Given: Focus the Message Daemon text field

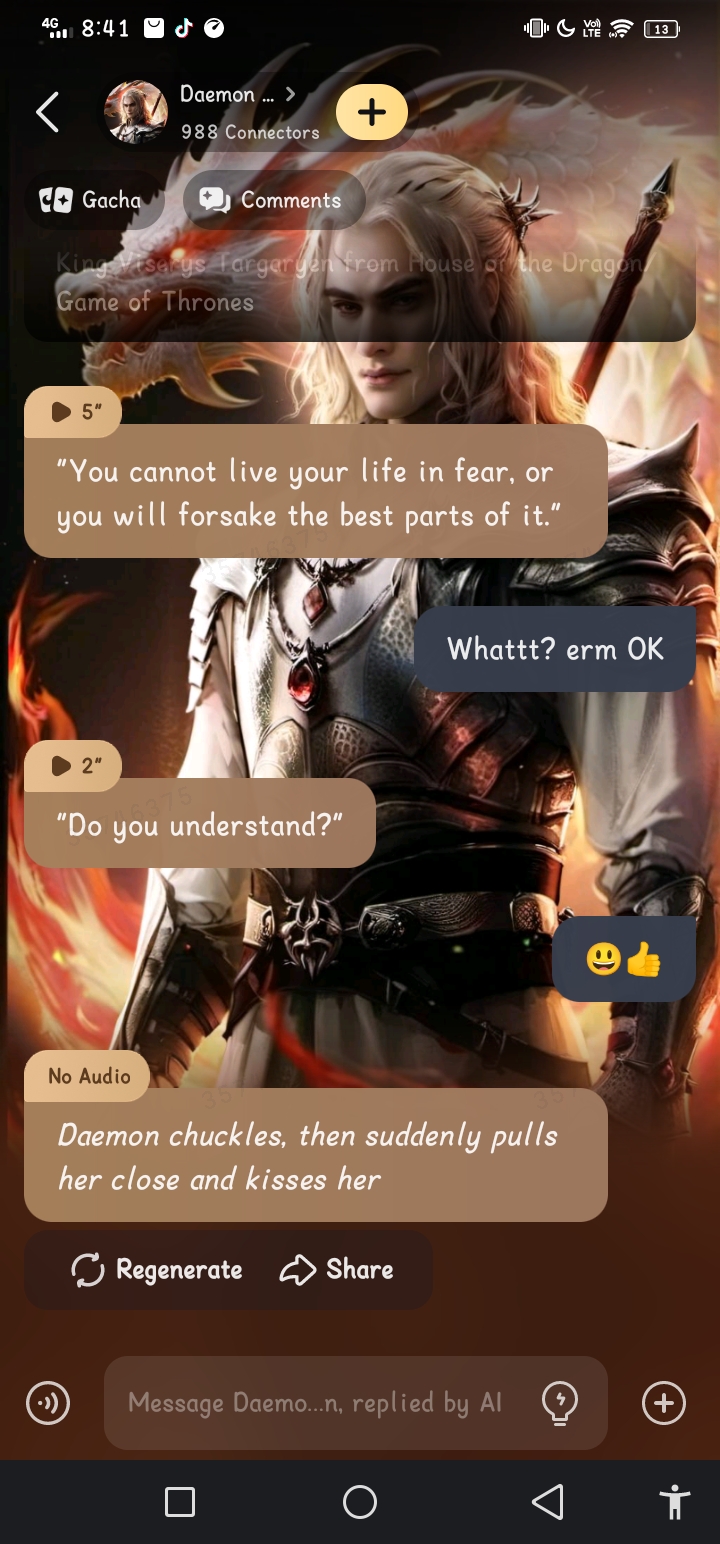Looking at the screenshot, I should pyautogui.click(x=315, y=1403).
